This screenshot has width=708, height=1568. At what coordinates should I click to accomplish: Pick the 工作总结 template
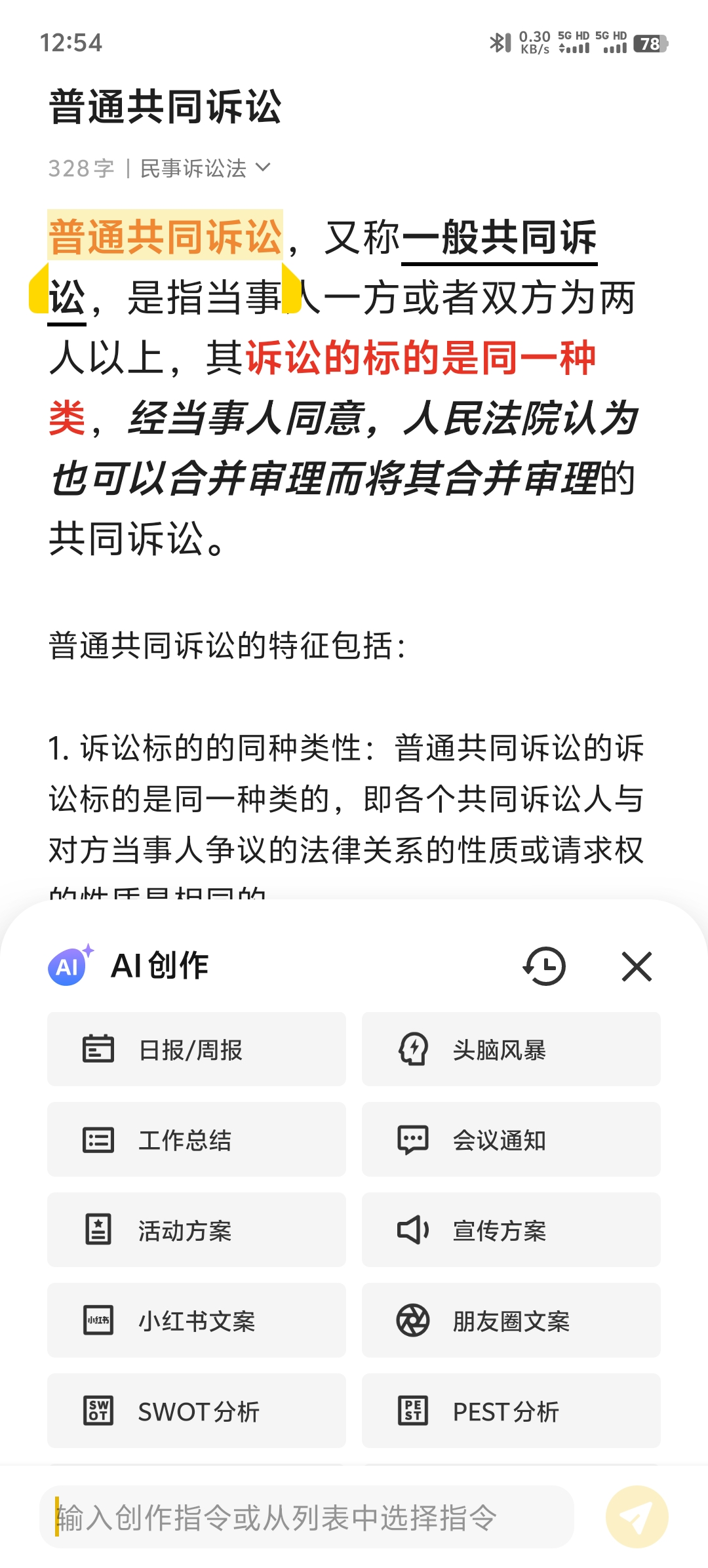(x=196, y=1140)
